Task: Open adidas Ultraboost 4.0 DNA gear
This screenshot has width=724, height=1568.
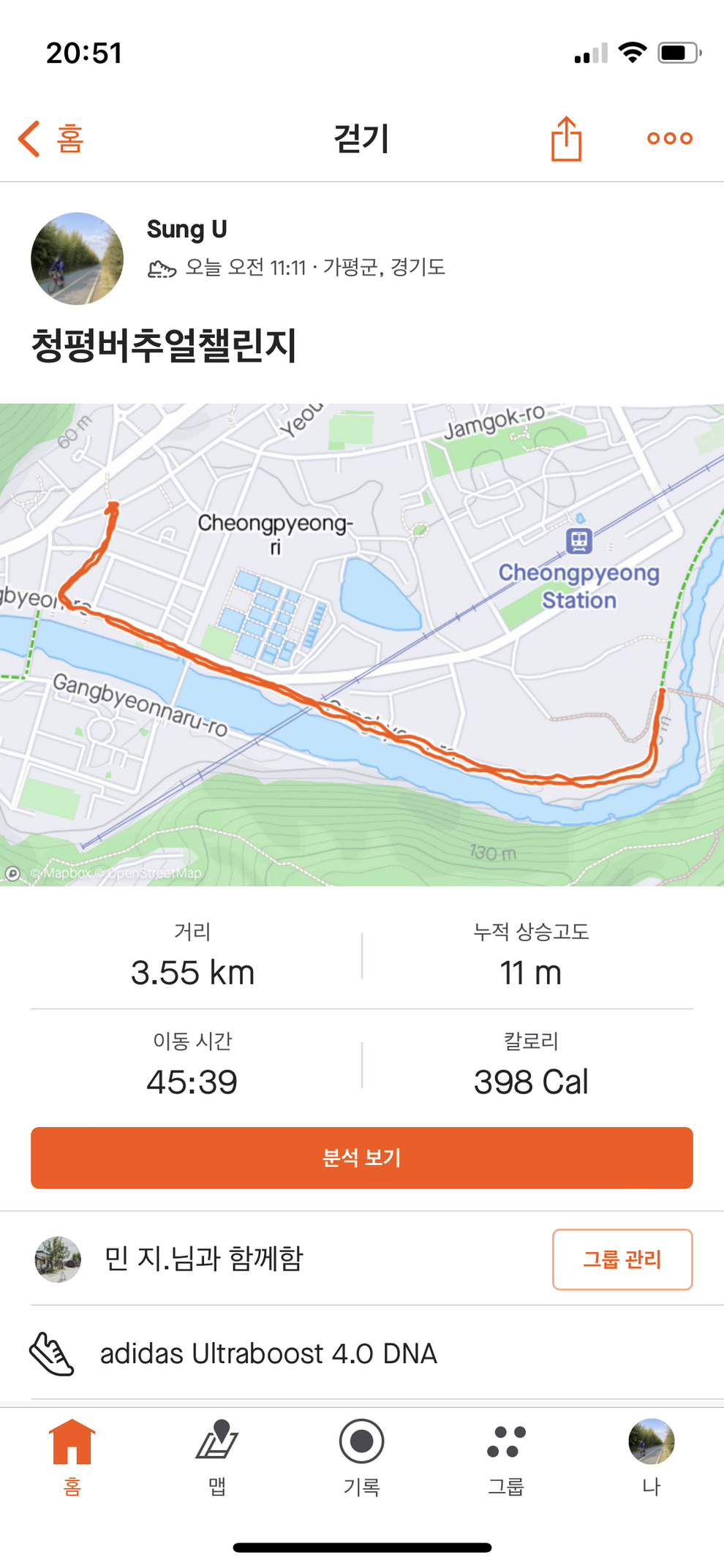Action: [x=268, y=1354]
